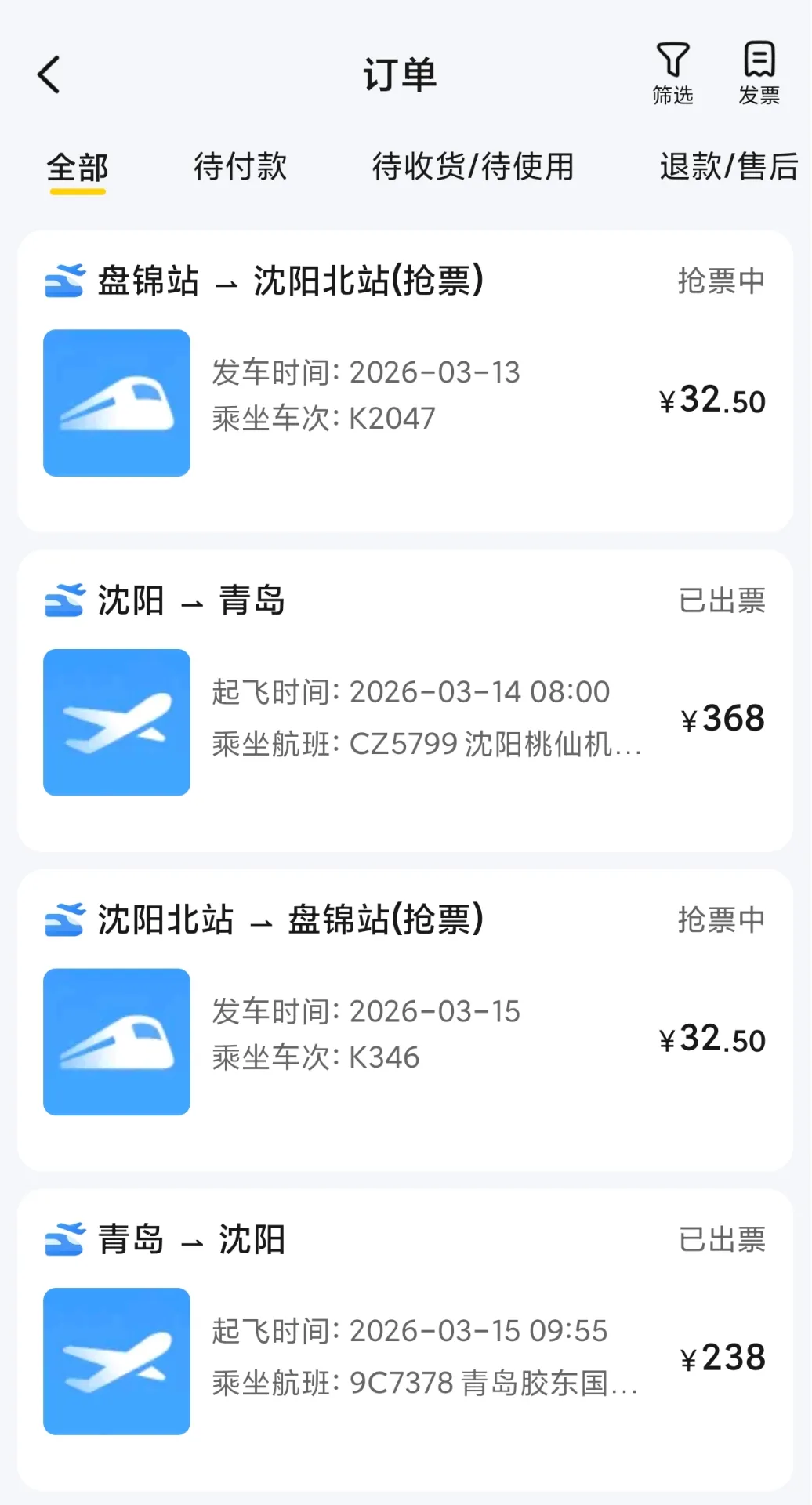Click the train icon on the K346 order
The image size is (812, 1505).
(x=116, y=1042)
